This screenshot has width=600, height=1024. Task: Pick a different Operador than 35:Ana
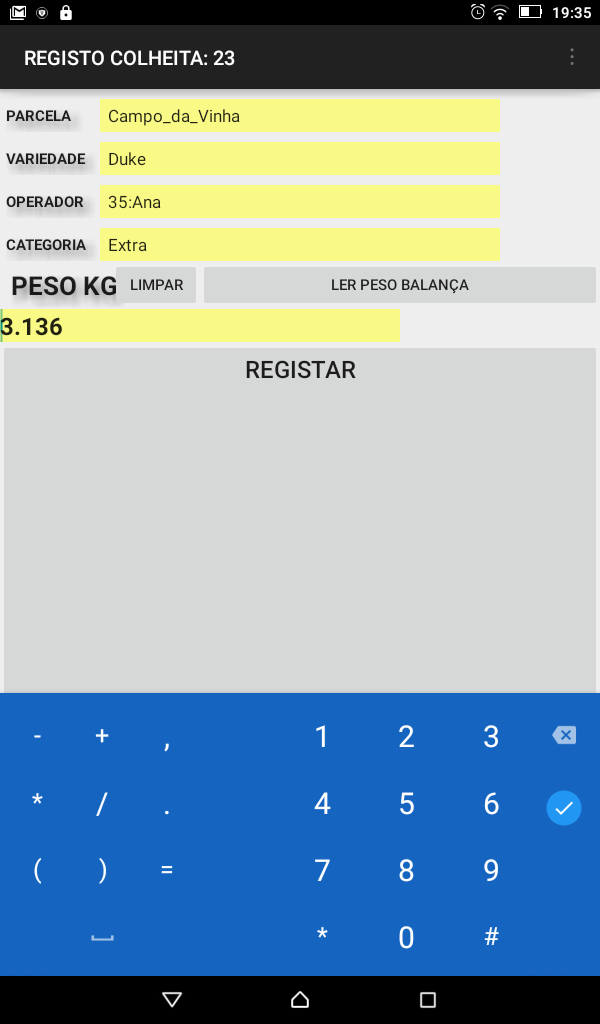[x=300, y=202]
